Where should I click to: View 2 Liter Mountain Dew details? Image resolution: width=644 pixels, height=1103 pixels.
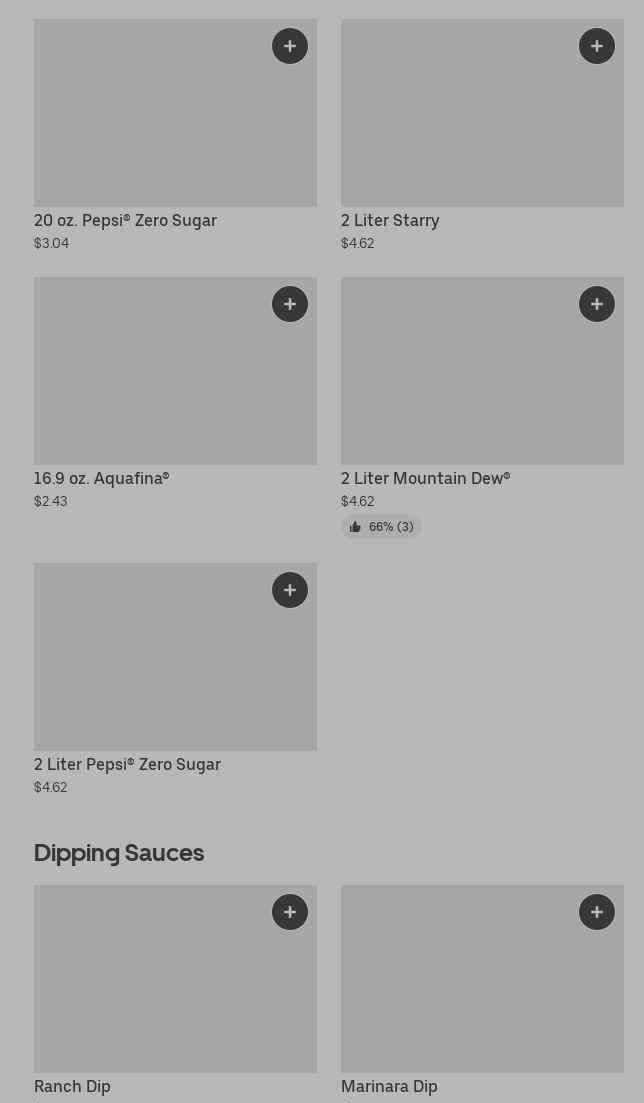pyautogui.click(x=482, y=407)
